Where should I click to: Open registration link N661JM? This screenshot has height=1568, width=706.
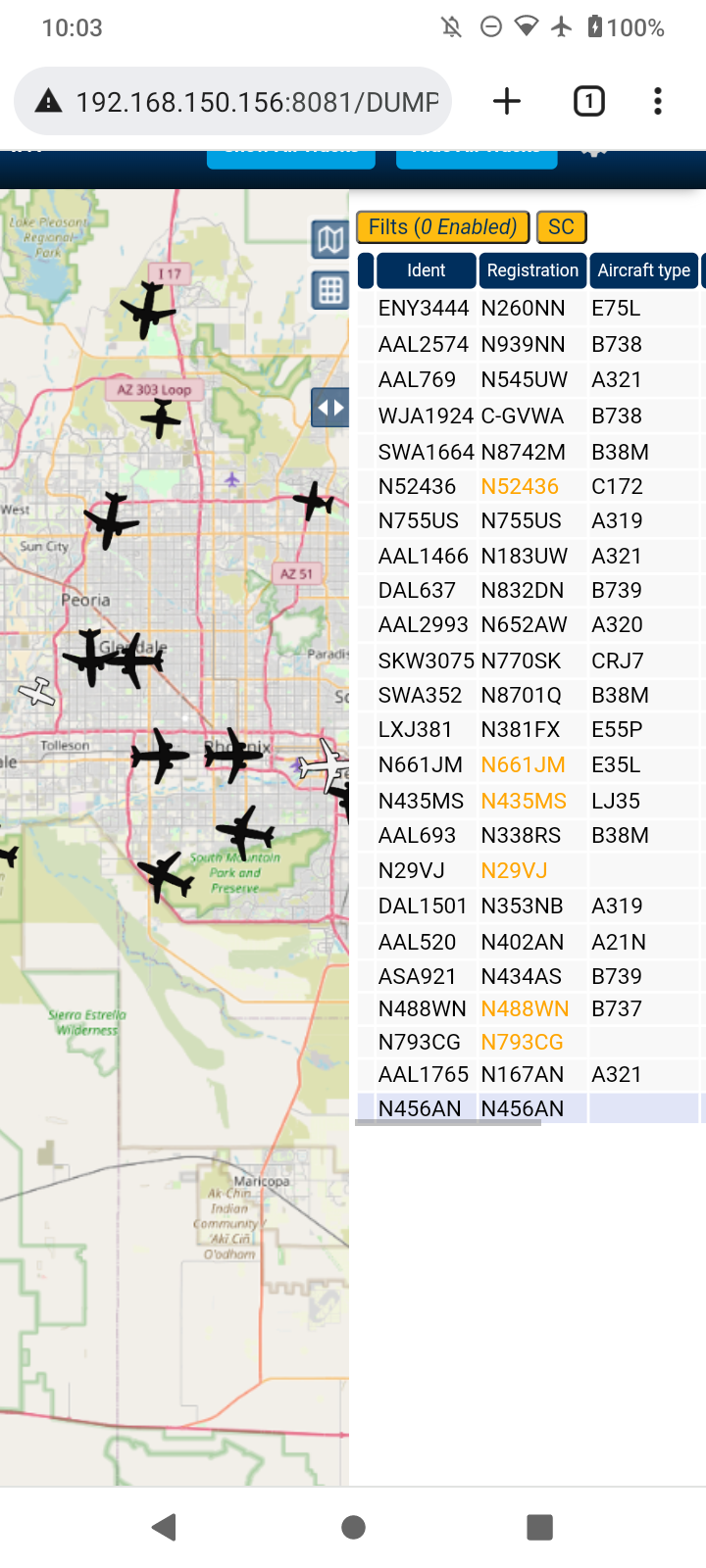click(x=523, y=765)
